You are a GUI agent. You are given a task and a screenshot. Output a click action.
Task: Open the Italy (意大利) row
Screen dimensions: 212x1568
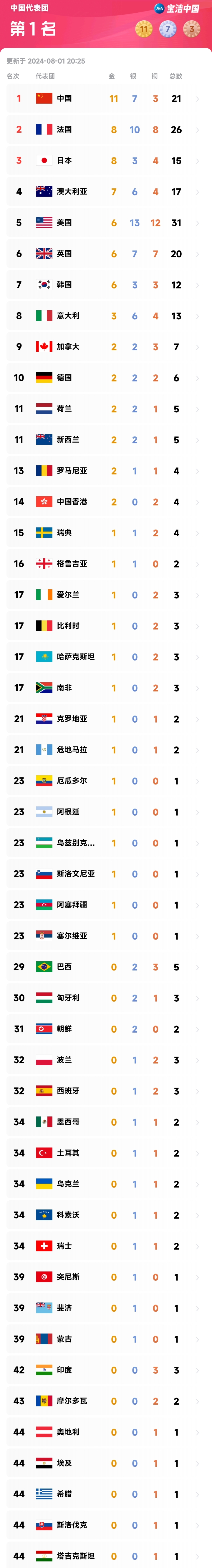pyautogui.click(x=106, y=316)
